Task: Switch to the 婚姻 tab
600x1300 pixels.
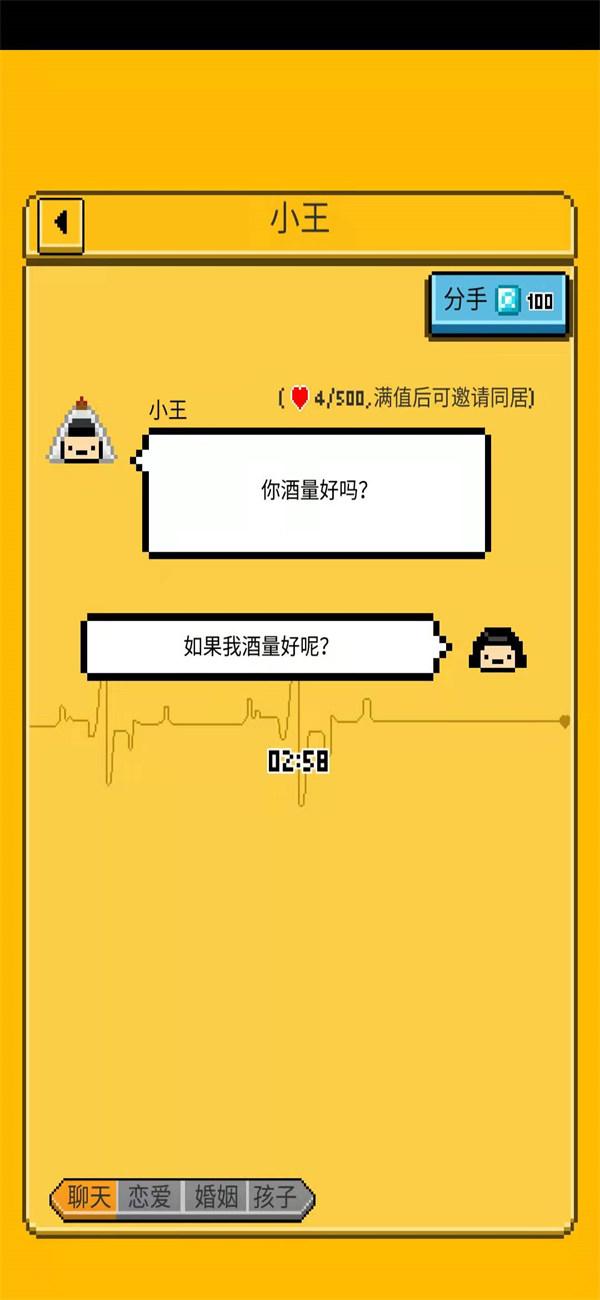Action: coord(214,1196)
